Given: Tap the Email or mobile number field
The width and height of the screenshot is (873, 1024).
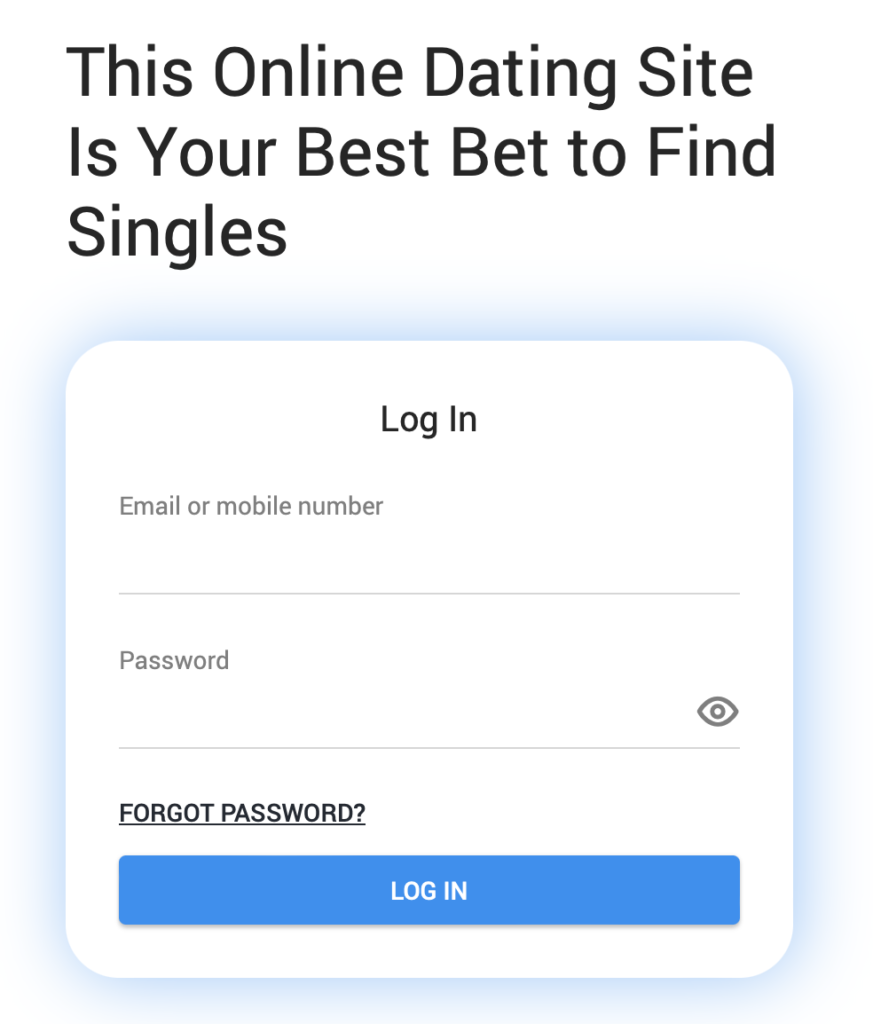Looking at the screenshot, I should [x=428, y=560].
